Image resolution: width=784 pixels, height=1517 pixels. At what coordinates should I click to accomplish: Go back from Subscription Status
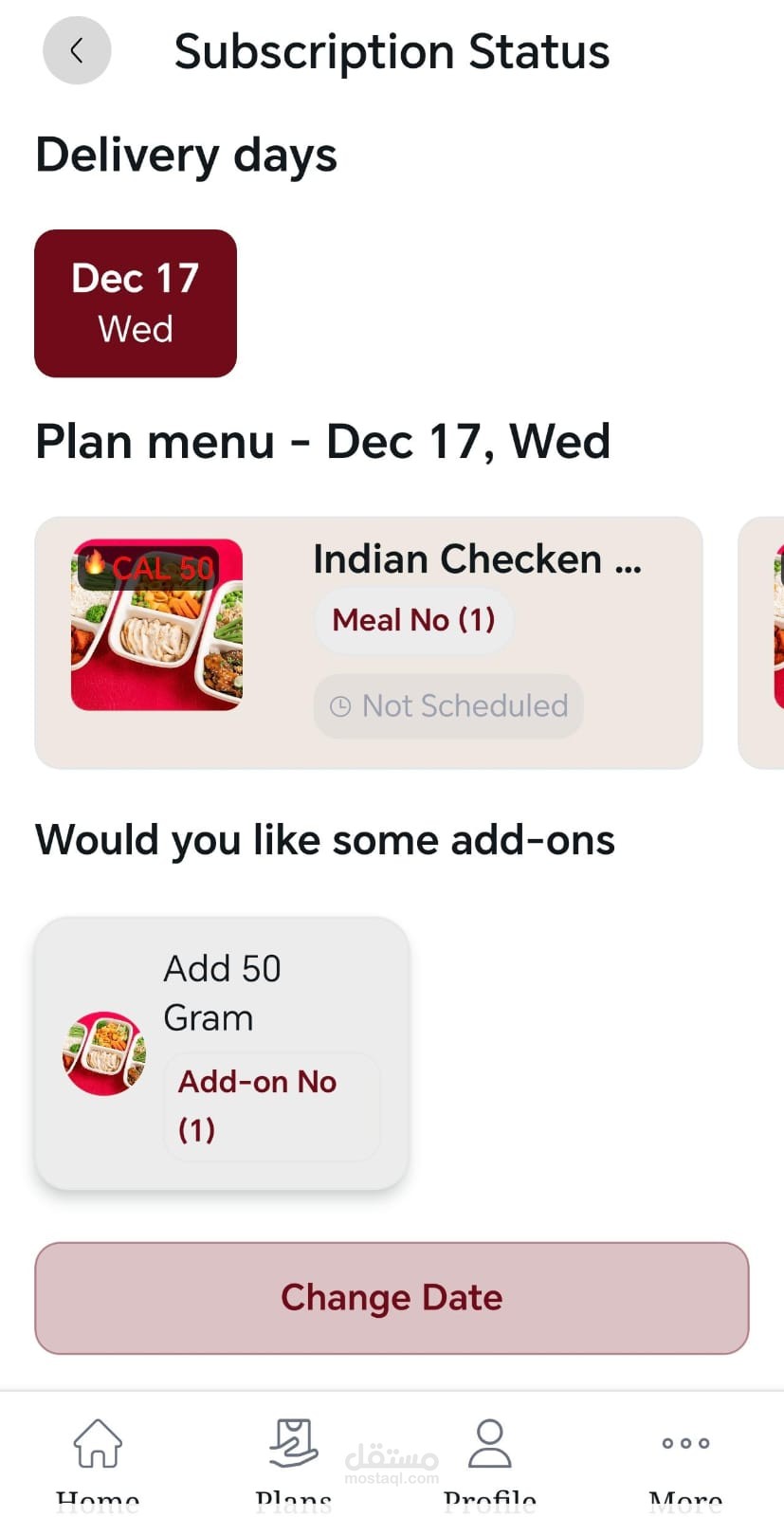pyautogui.click(x=77, y=50)
